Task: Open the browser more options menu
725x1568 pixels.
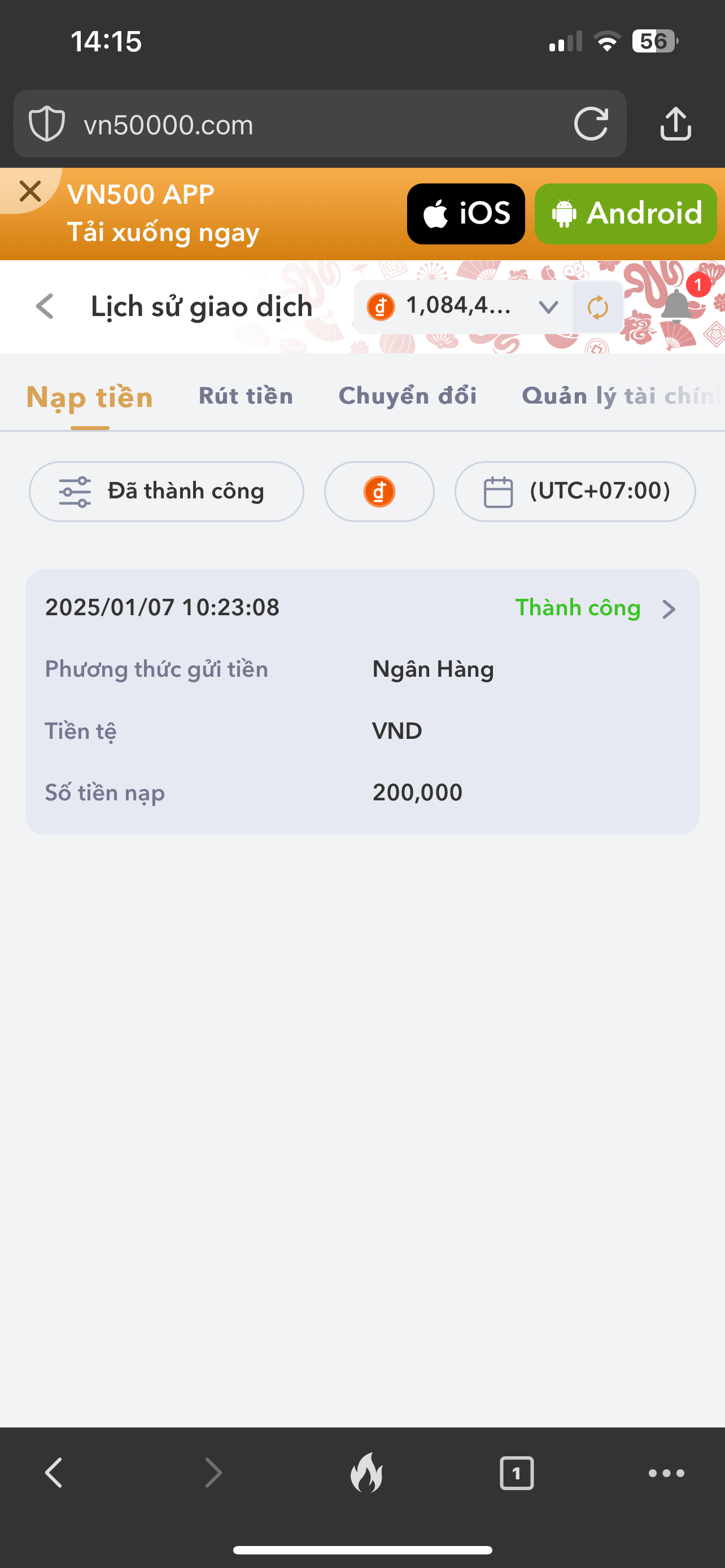Action: tap(666, 1473)
